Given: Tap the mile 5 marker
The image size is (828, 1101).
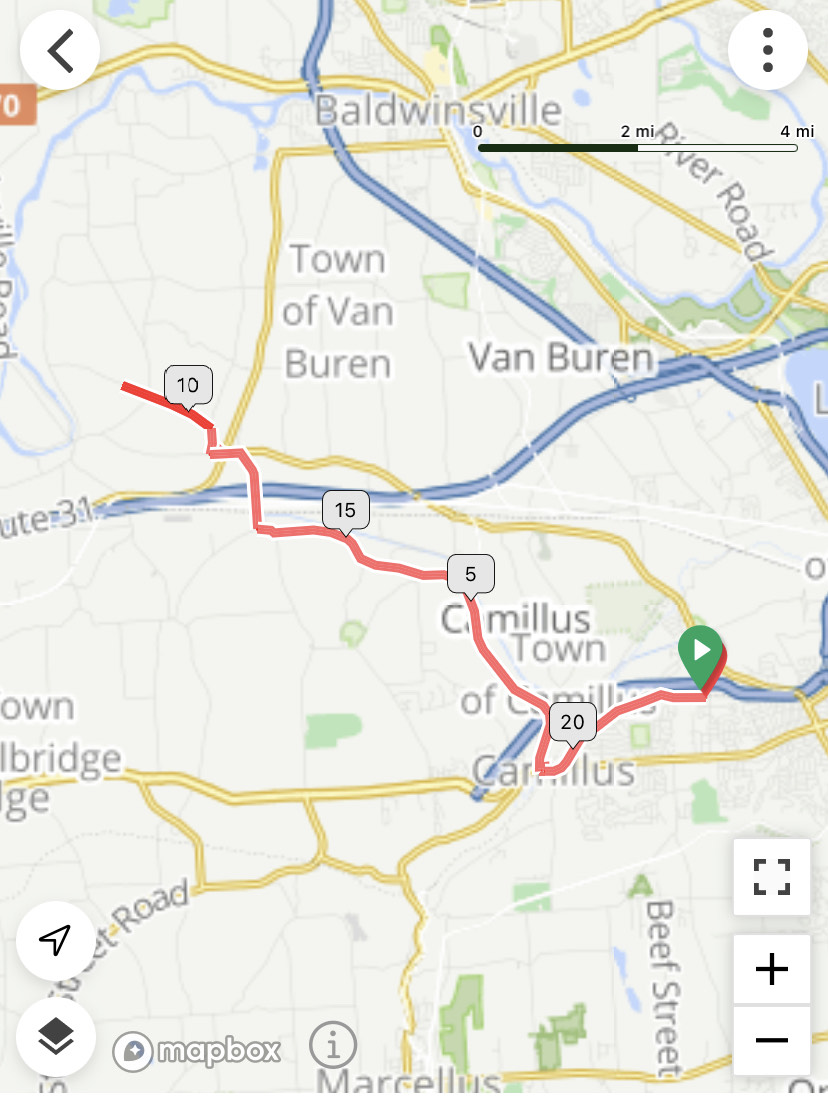Looking at the screenshot, I should 471,574.
